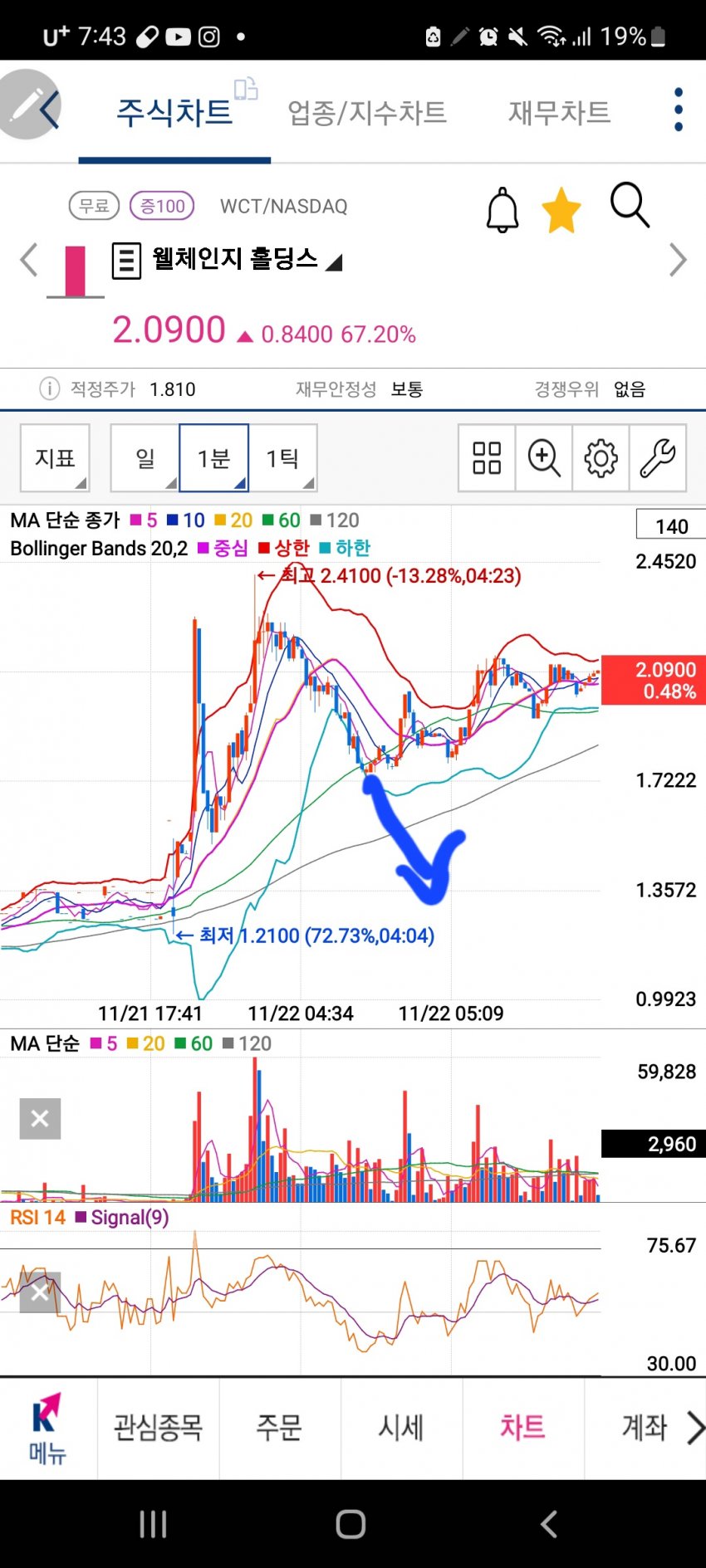Toggle the favorite star for this stock

(561, 209)
